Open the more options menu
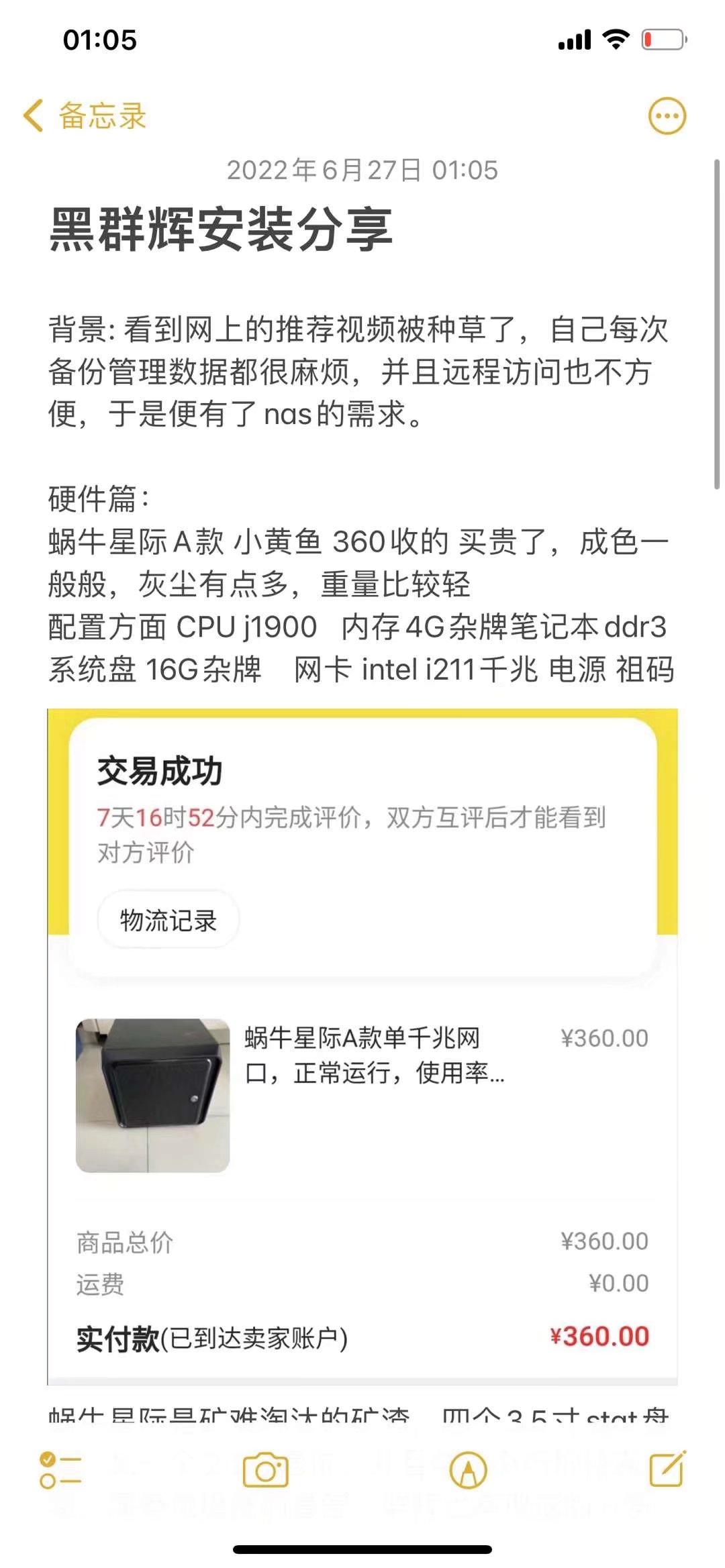The width and height of the screenshot is (725, 1568). [667, 116]
